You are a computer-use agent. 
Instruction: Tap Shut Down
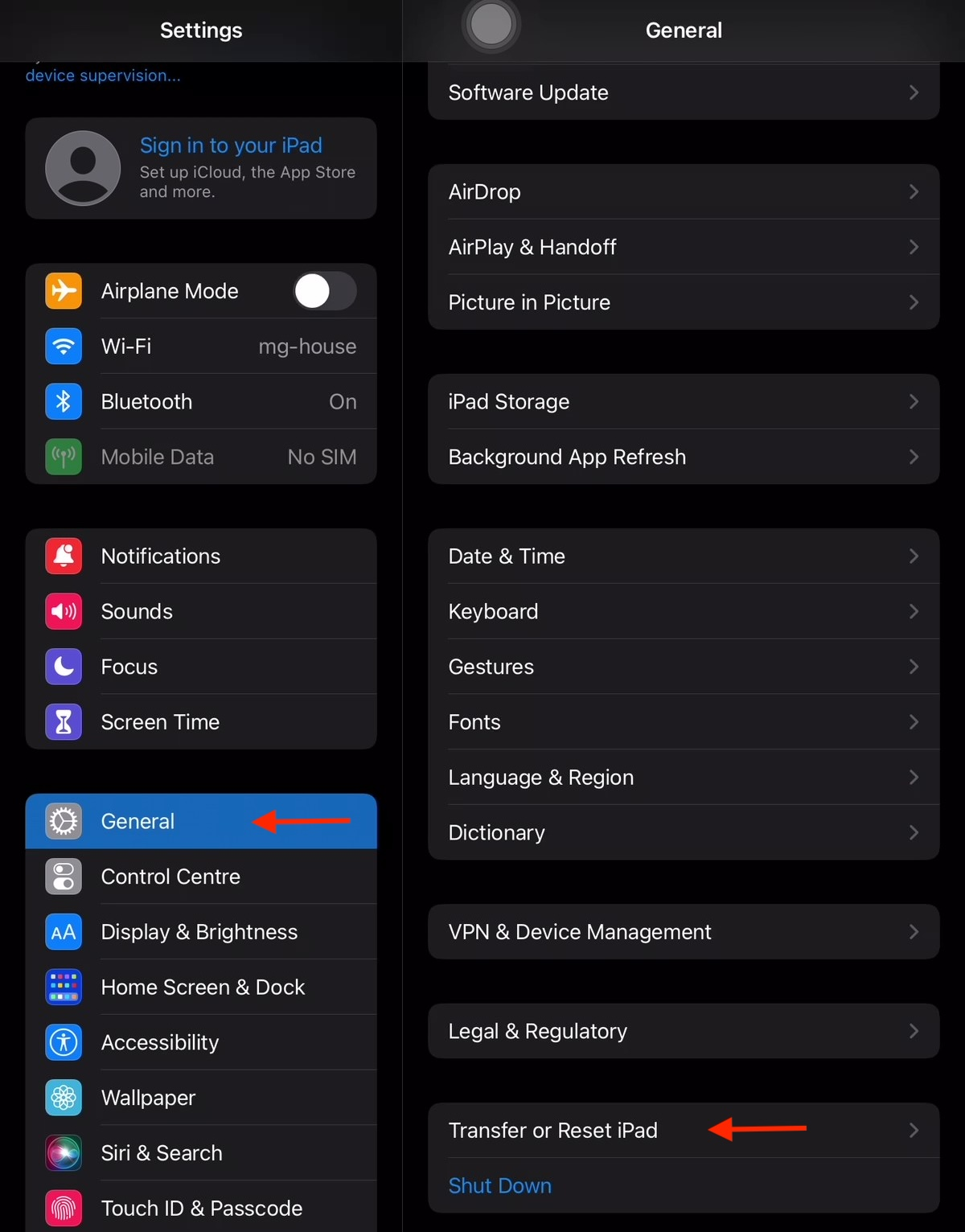(500, 1186)
